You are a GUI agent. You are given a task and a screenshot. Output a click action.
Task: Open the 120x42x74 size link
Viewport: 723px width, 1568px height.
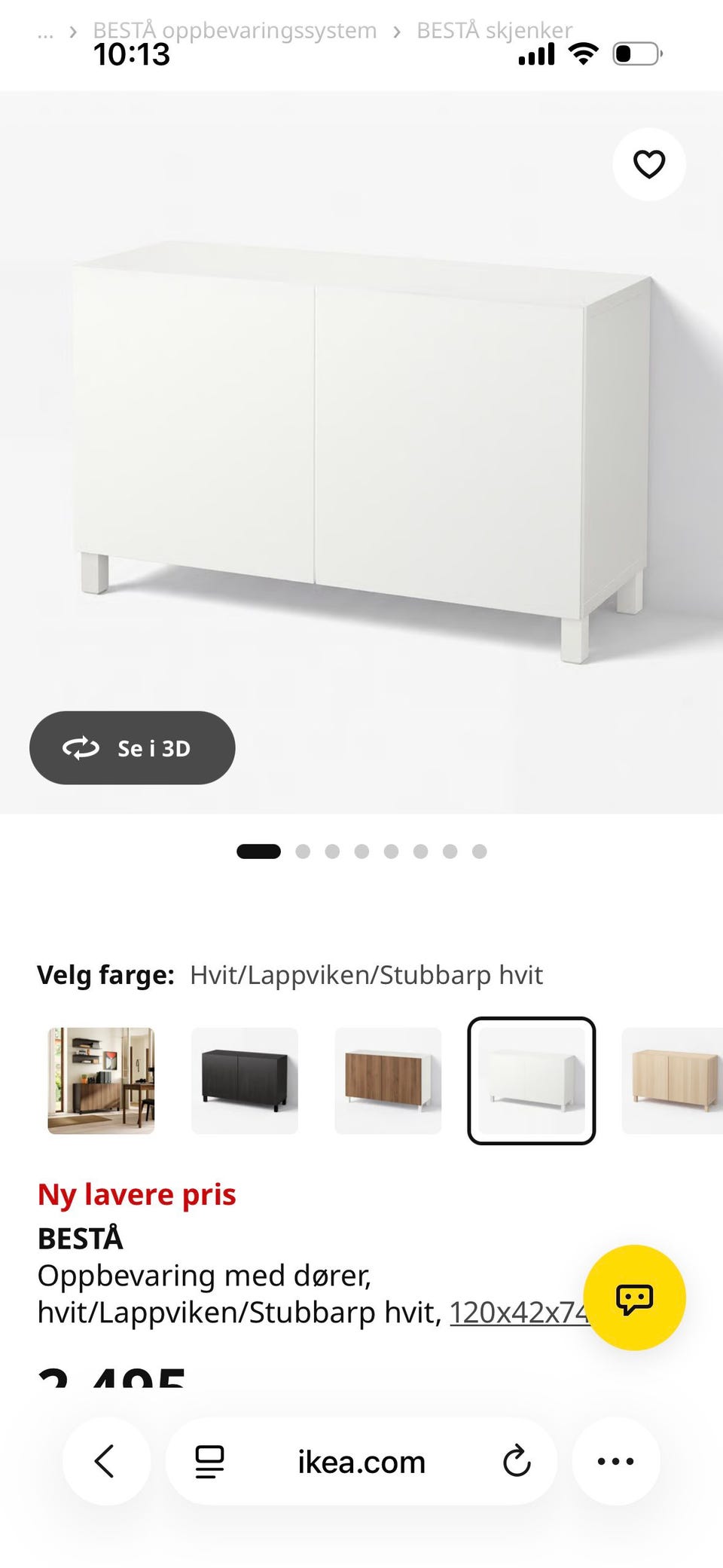pos(518,1312)
